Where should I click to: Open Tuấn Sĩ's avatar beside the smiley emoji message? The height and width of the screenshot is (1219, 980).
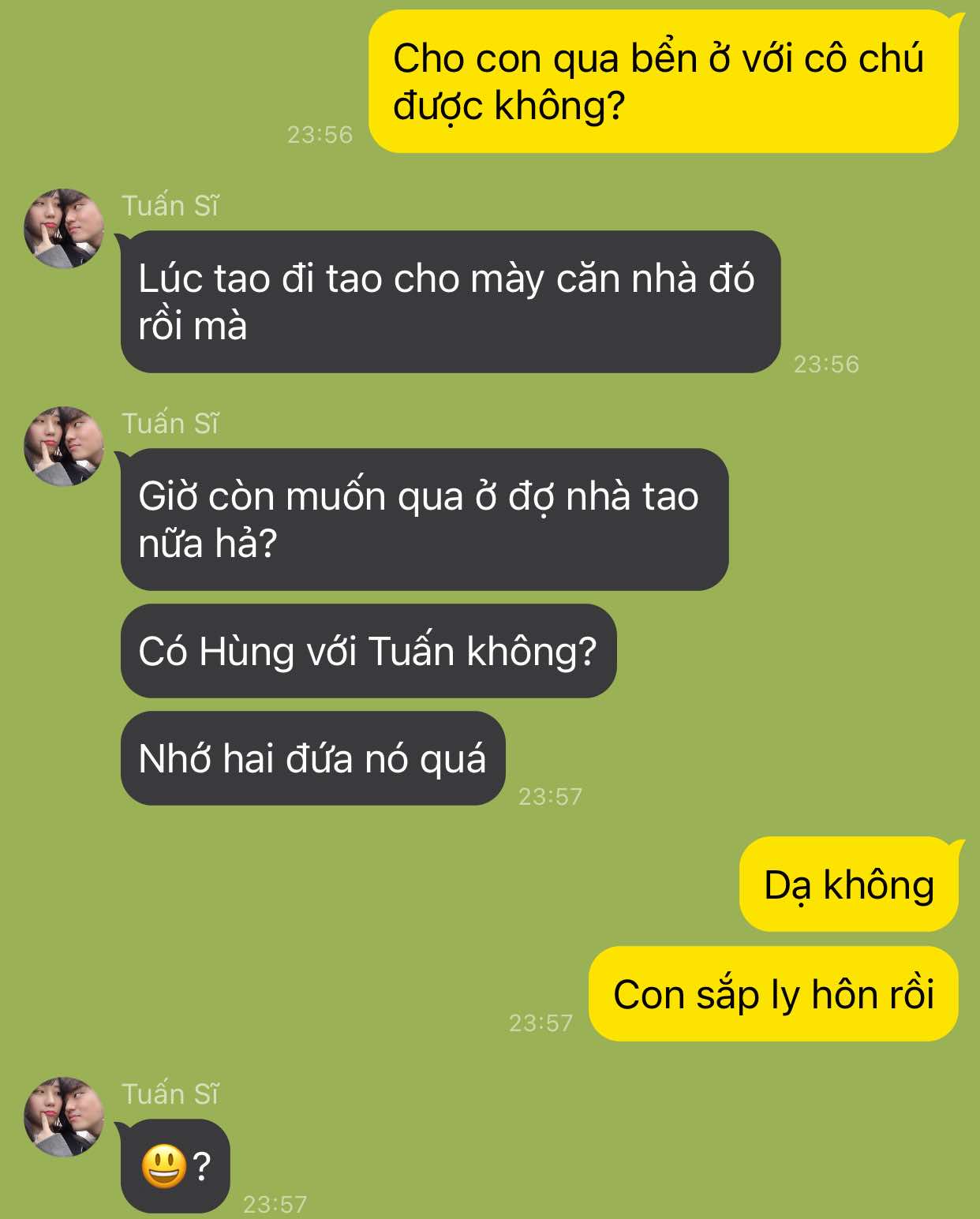pos(64,1117)
